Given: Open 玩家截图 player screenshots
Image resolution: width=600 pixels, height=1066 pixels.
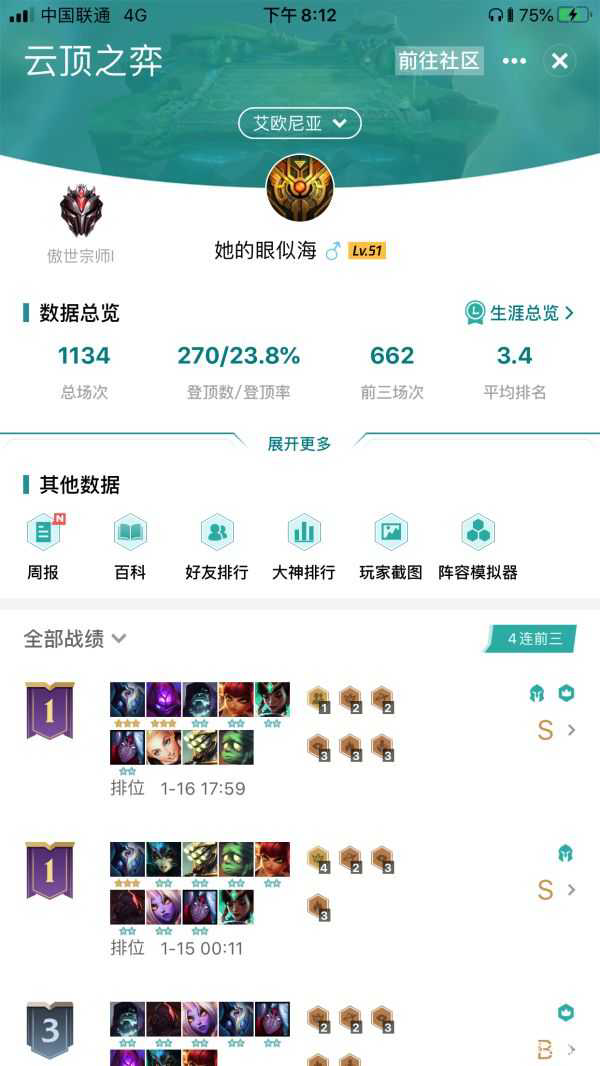Looking at the screenshot, I should click(391, 545).
